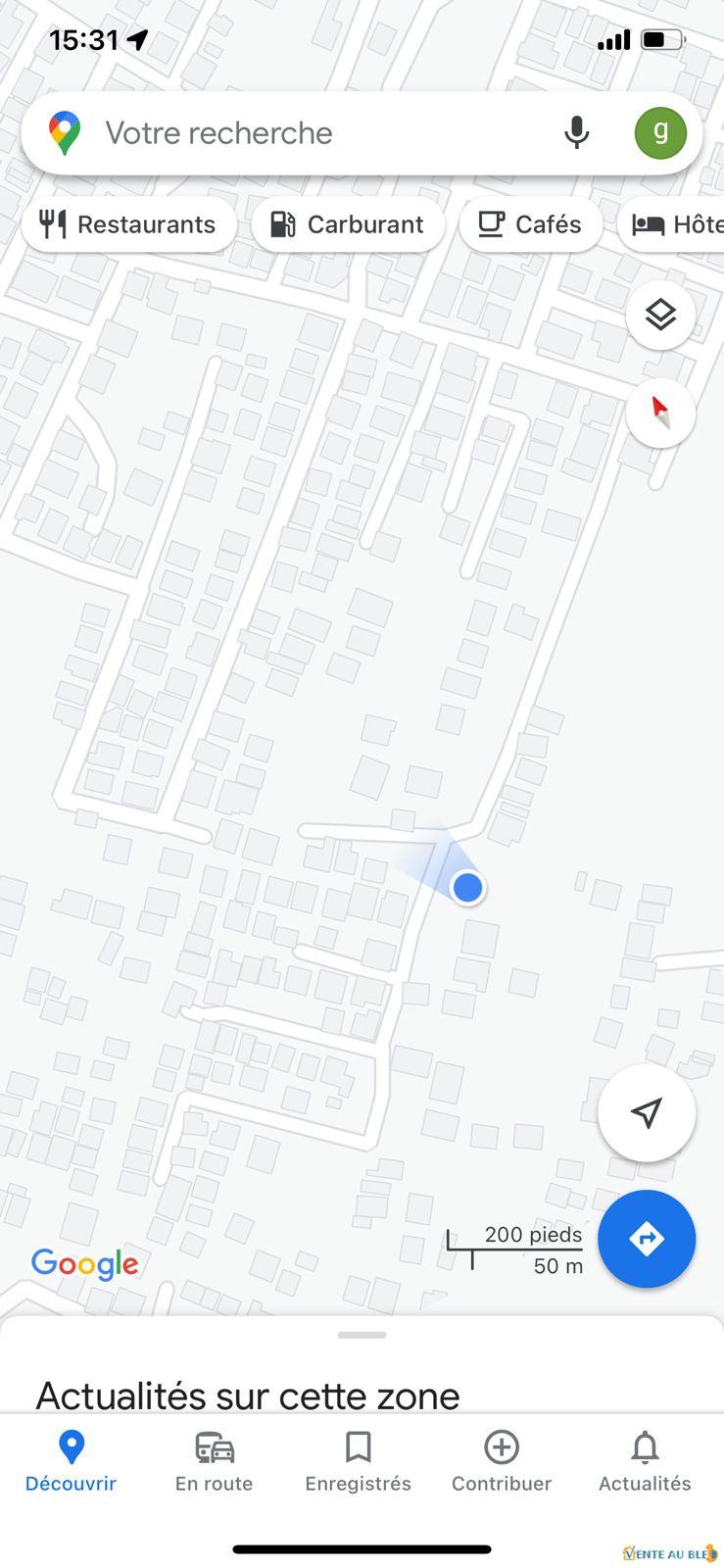Switch to the En route tab
This screenshot has width=724, height=1568.
tap(214, 1461)
